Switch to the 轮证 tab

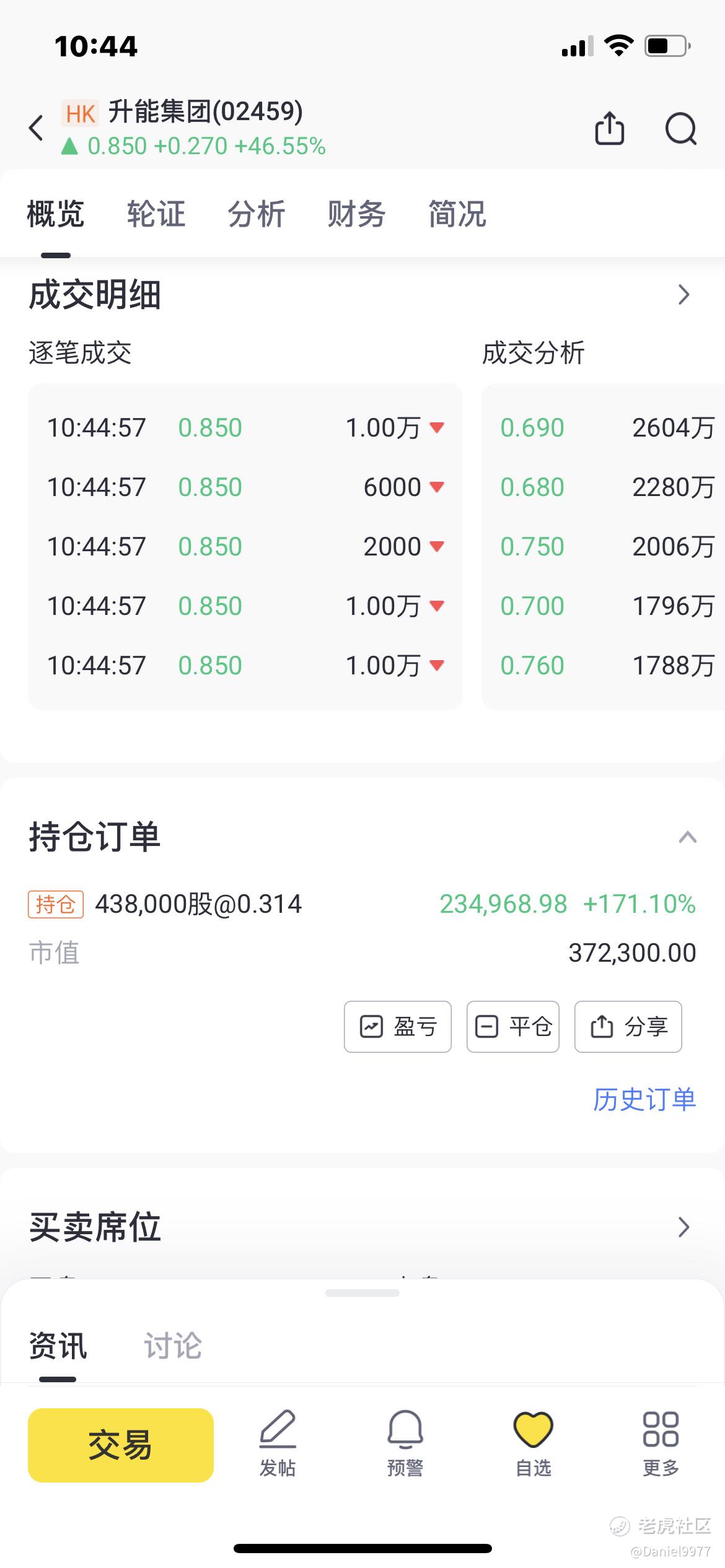point(156,214)
